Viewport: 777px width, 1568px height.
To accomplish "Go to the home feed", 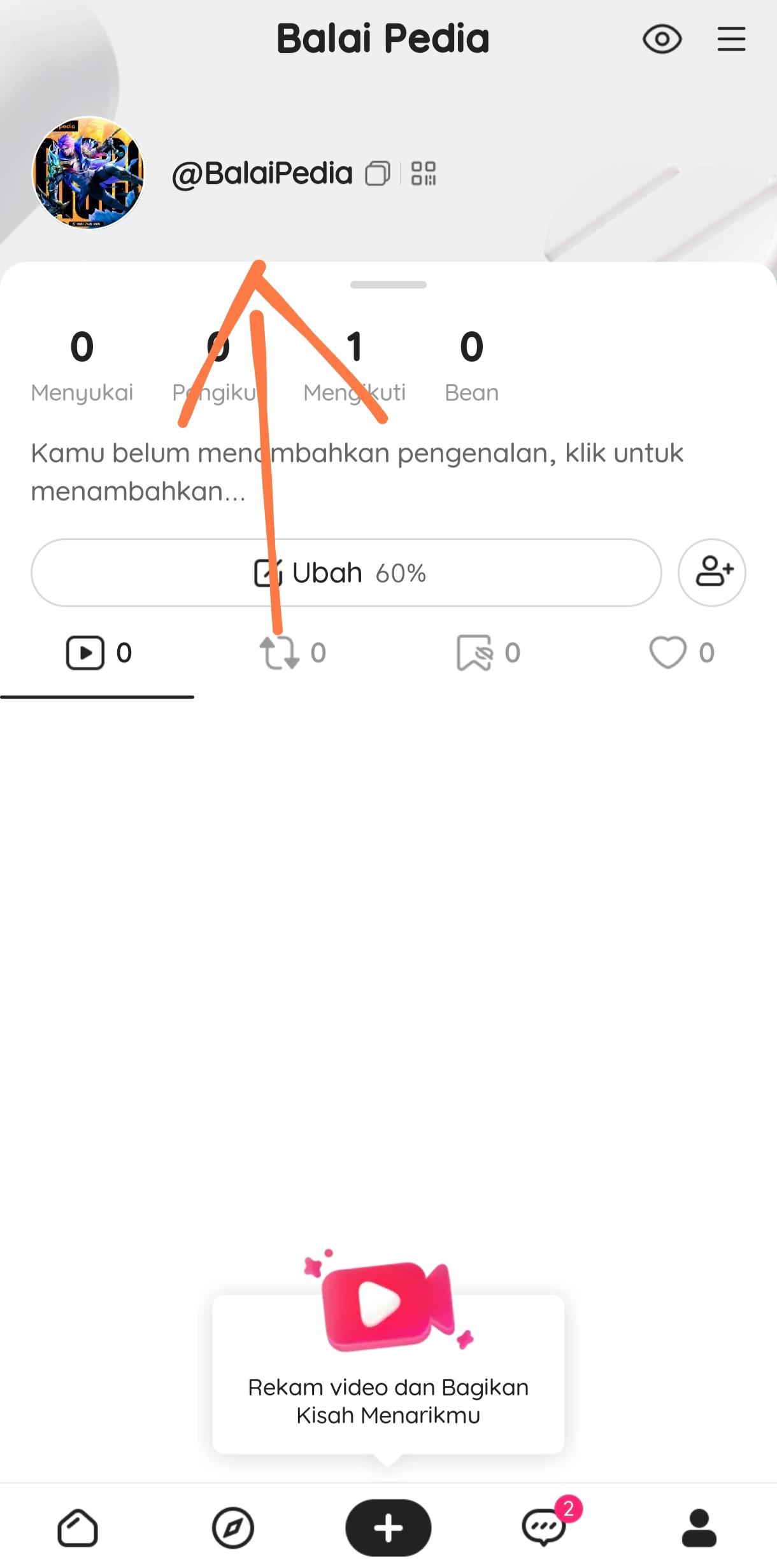I will [78, 1527].
